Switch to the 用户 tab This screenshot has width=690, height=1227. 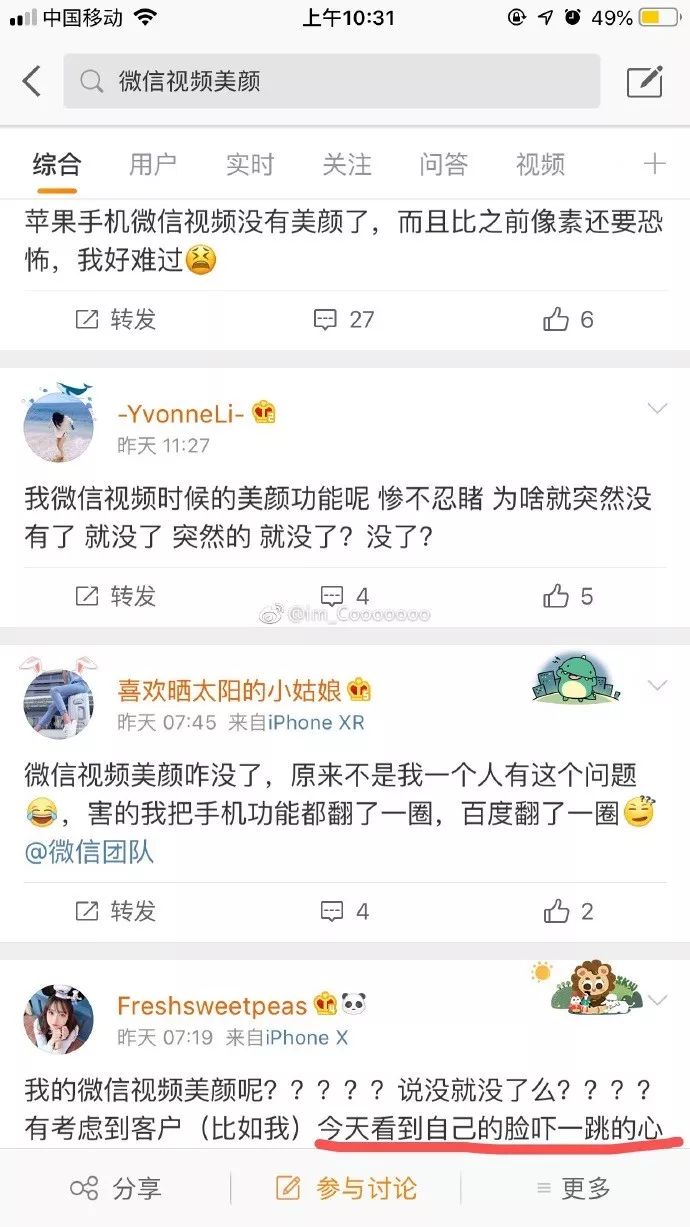pos(152,164)
